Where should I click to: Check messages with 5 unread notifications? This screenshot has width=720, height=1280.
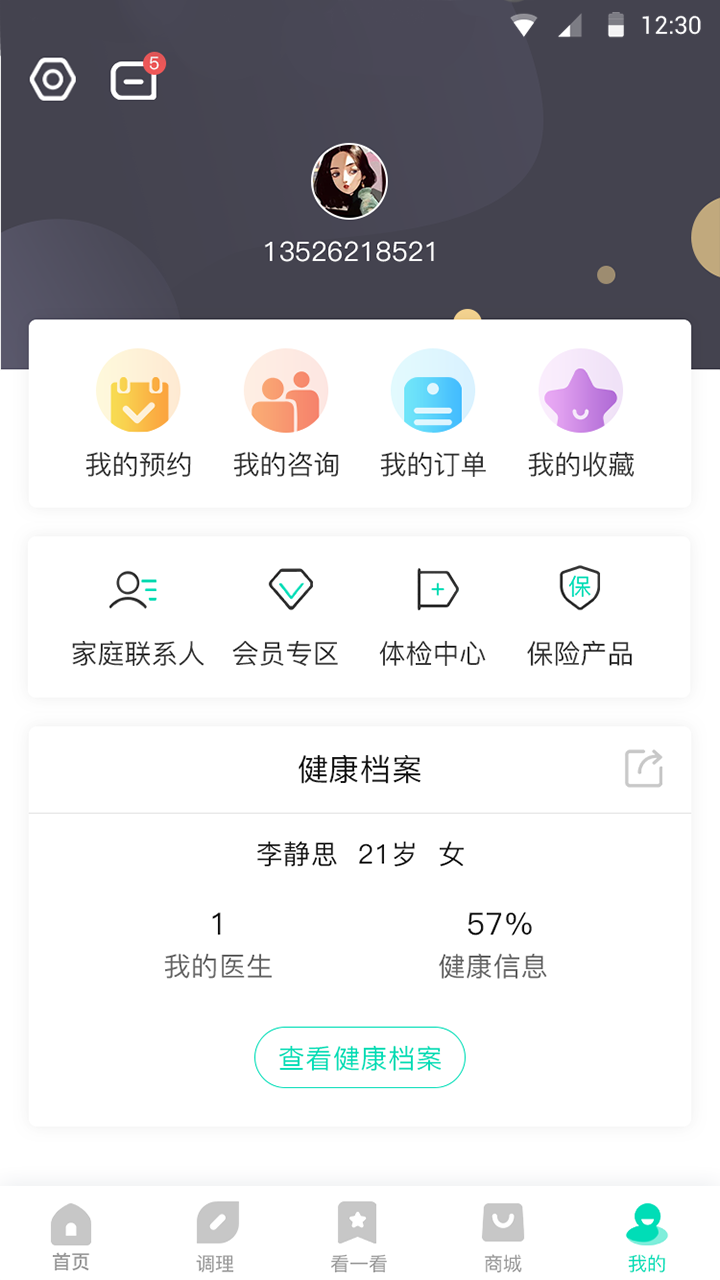click(x=135, y=78)
